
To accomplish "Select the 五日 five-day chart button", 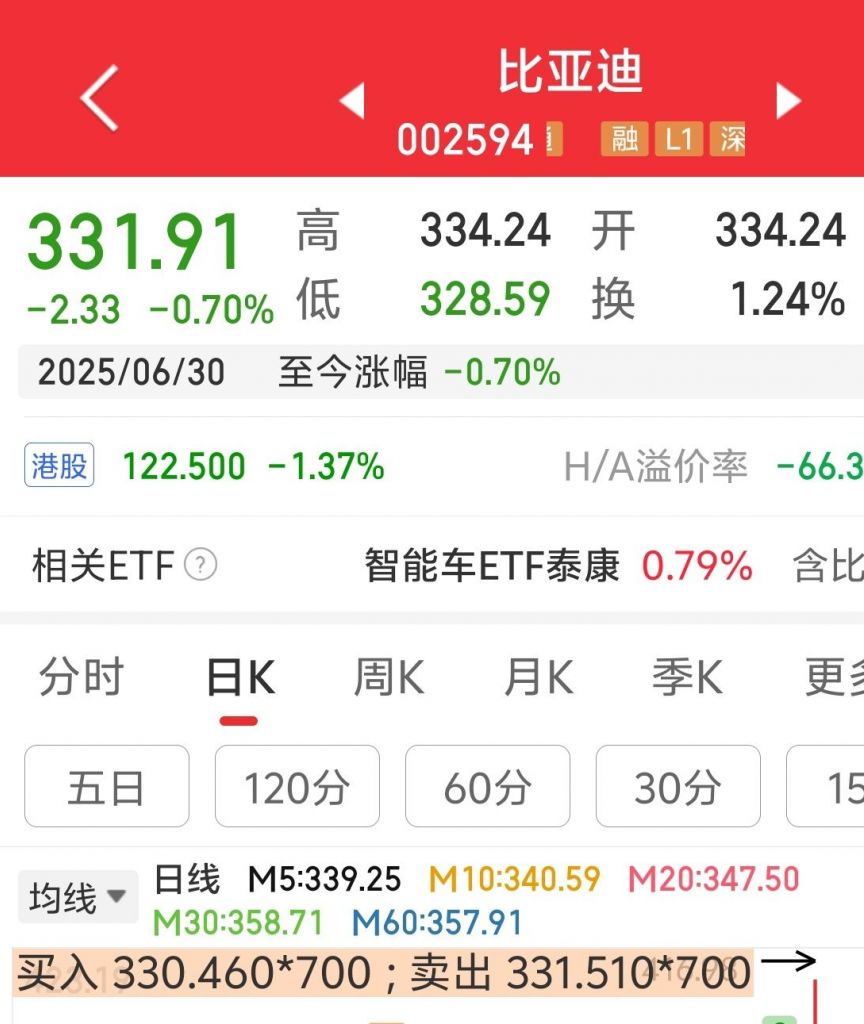I will pos(106,786).
